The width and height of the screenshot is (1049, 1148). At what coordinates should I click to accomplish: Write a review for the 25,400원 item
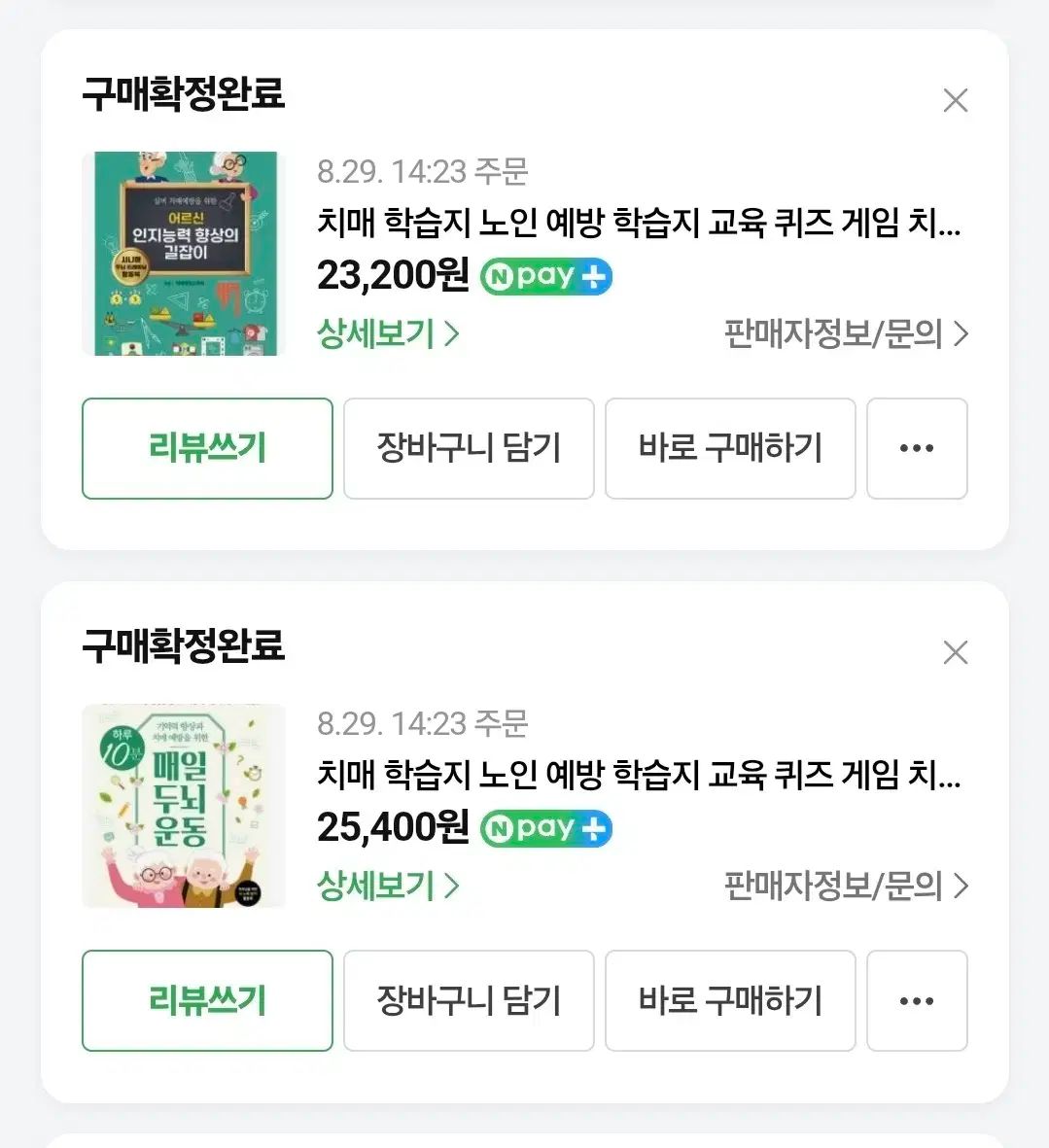[x=207, y=1000]
